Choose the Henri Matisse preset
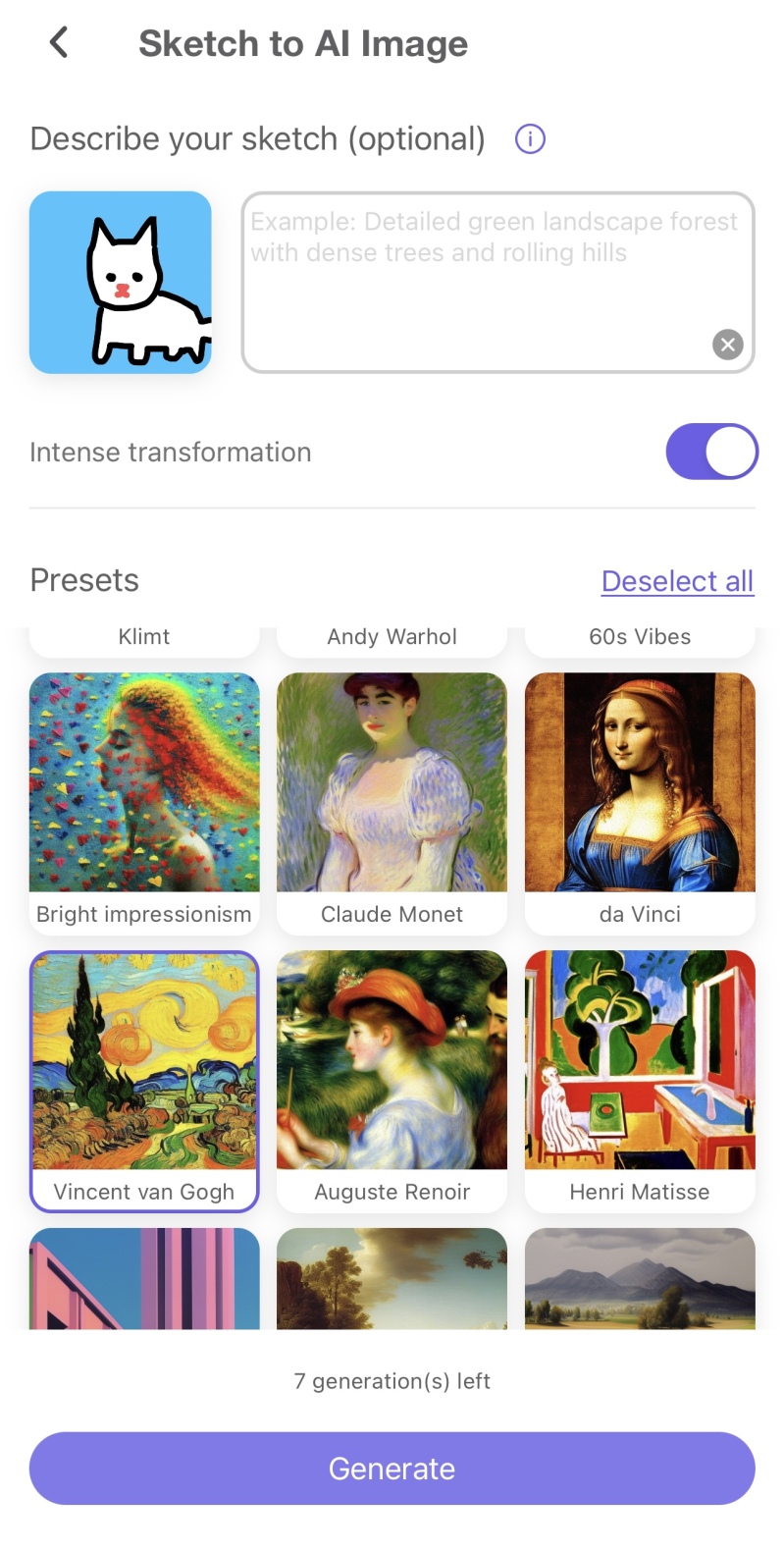 [x=640, y=1080]
